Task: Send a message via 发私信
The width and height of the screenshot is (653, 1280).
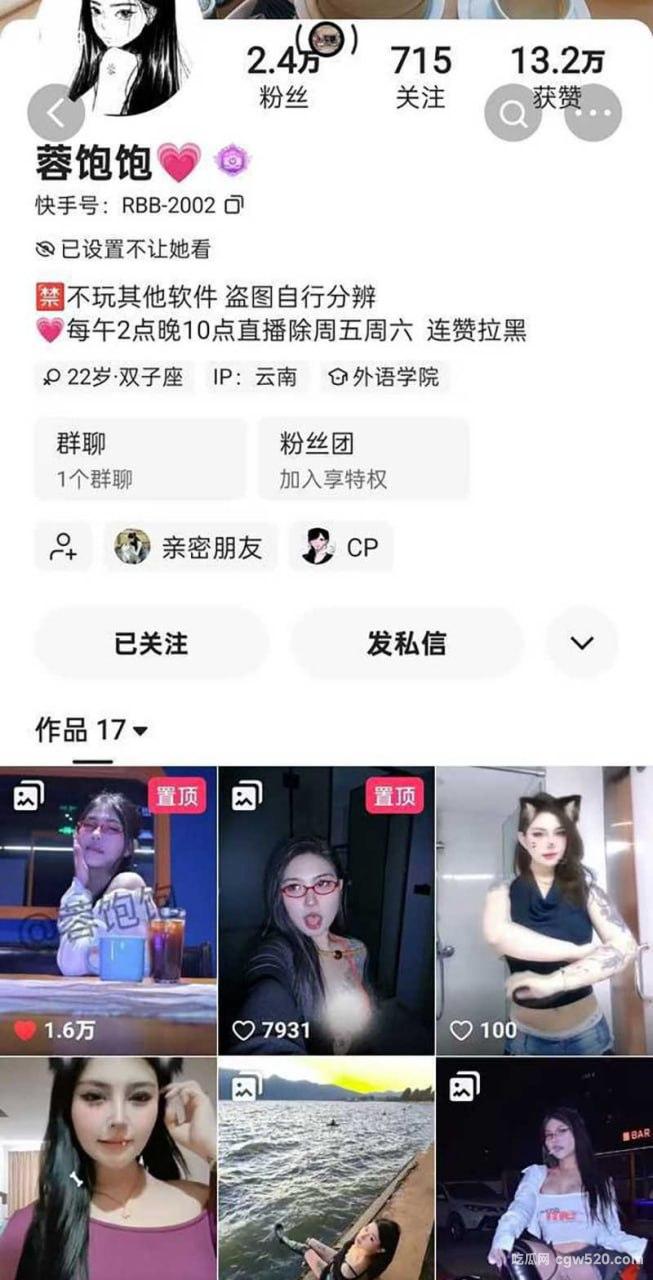Action: click(407, 643)
